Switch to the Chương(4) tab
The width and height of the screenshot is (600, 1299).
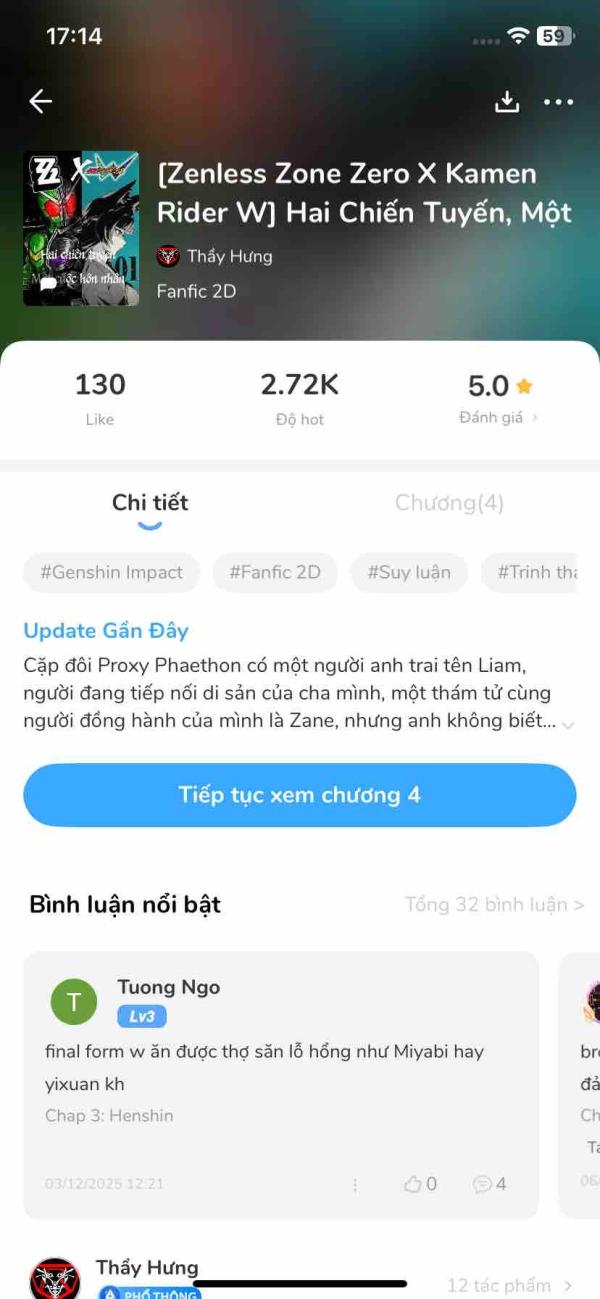coord(449,503)
